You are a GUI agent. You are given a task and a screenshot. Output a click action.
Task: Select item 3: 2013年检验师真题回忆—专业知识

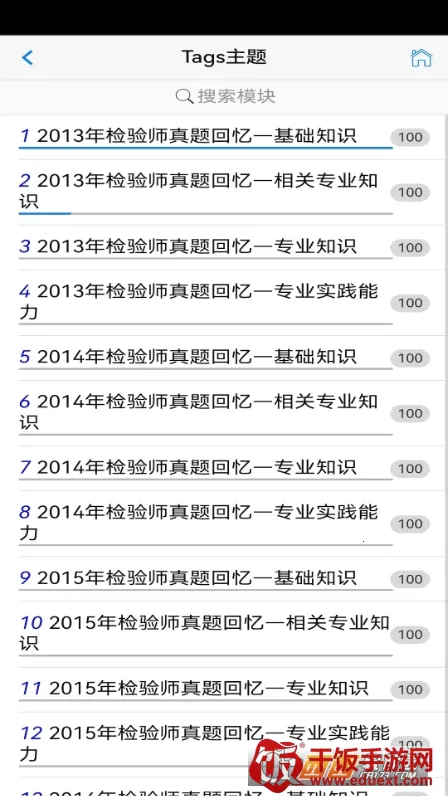[x=224, y=248]
